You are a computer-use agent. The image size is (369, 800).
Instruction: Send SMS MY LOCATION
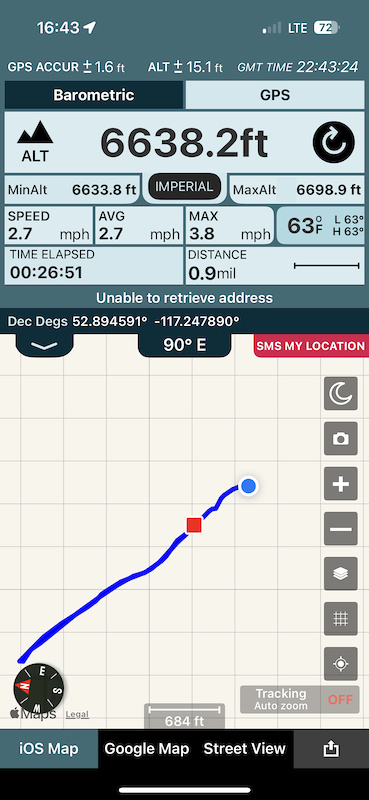click(311, 346)
